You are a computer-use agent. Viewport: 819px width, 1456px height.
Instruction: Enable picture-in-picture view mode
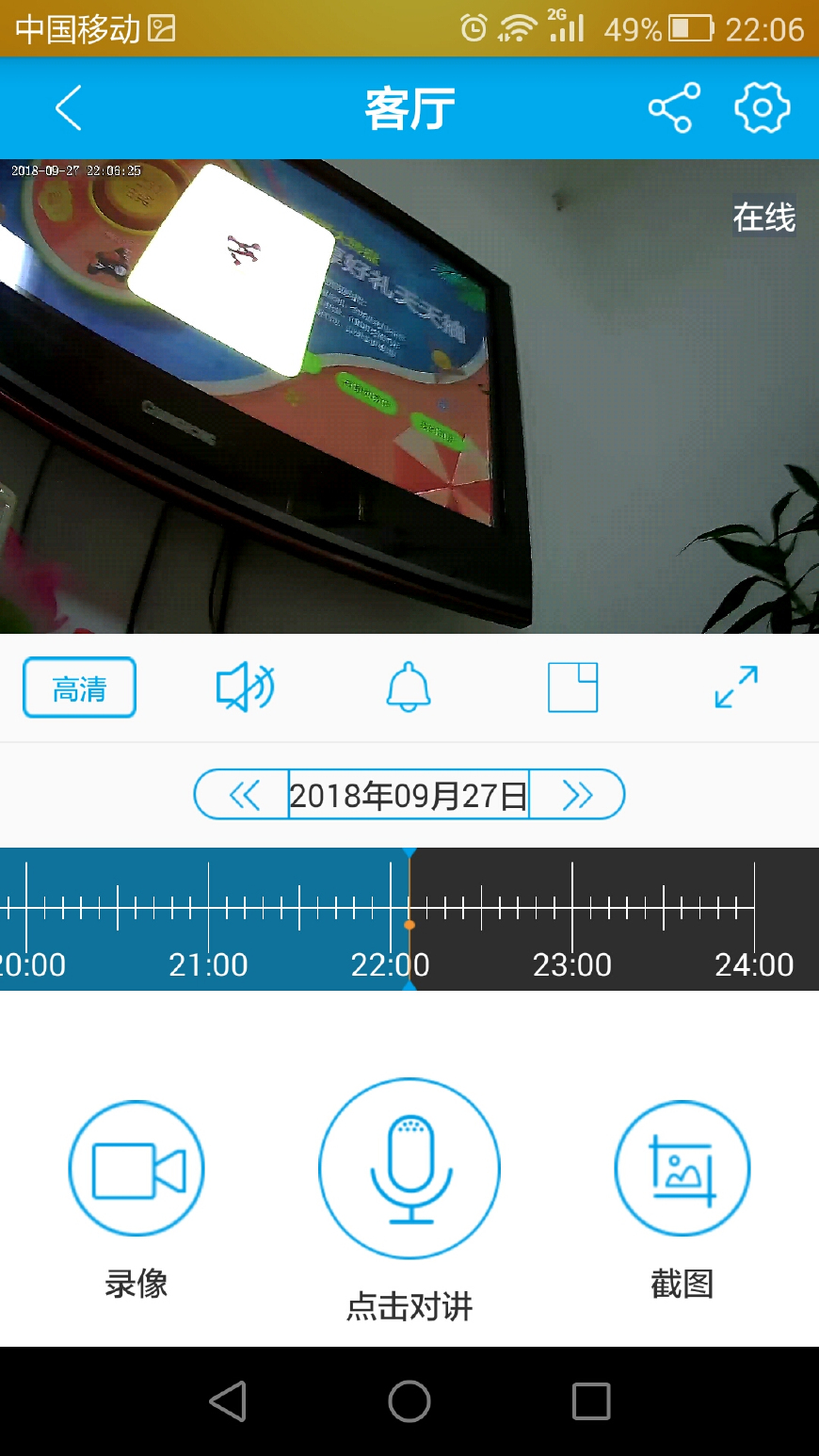(572, 688)
